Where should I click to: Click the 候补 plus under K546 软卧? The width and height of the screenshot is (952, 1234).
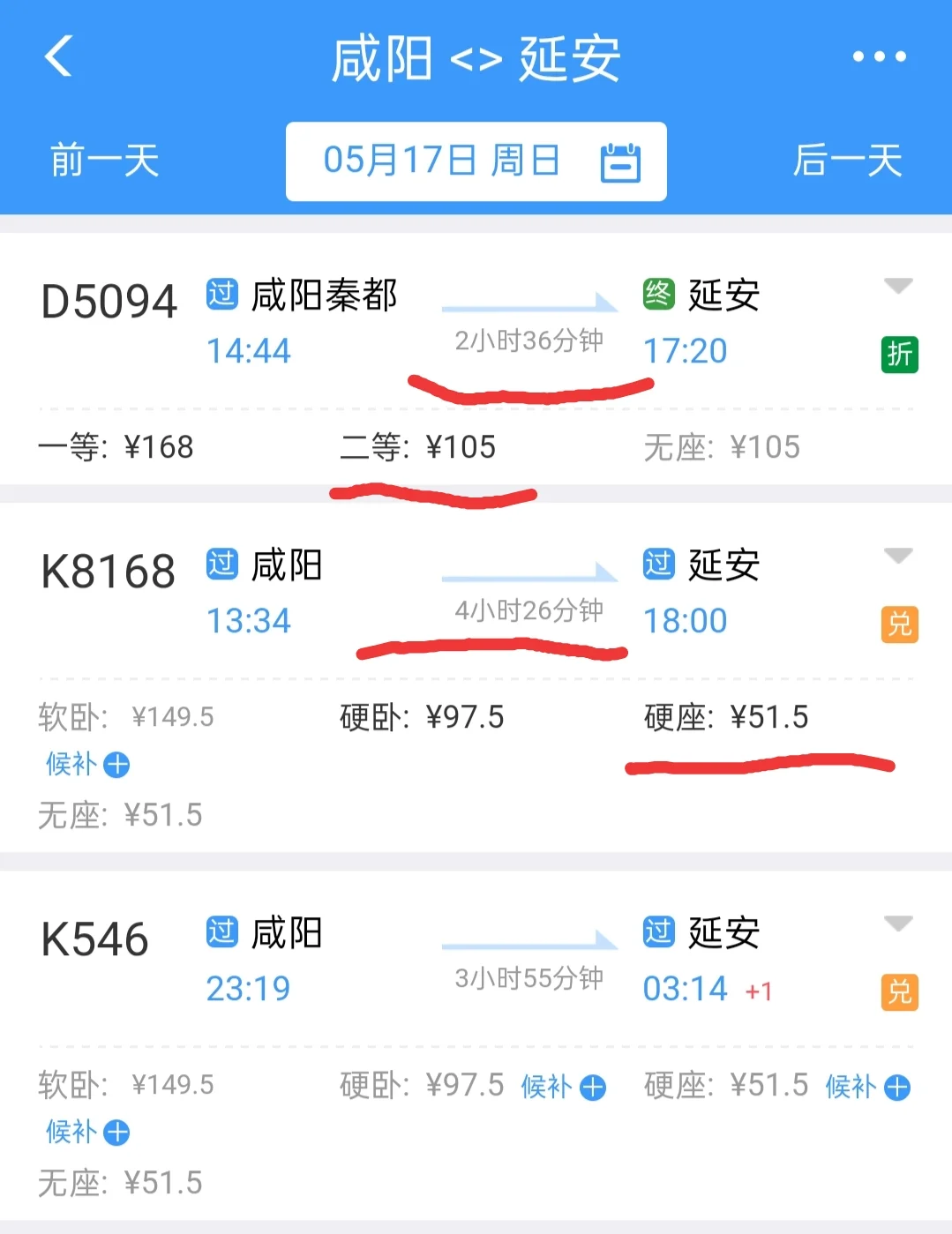click(x=86, y=1132)
